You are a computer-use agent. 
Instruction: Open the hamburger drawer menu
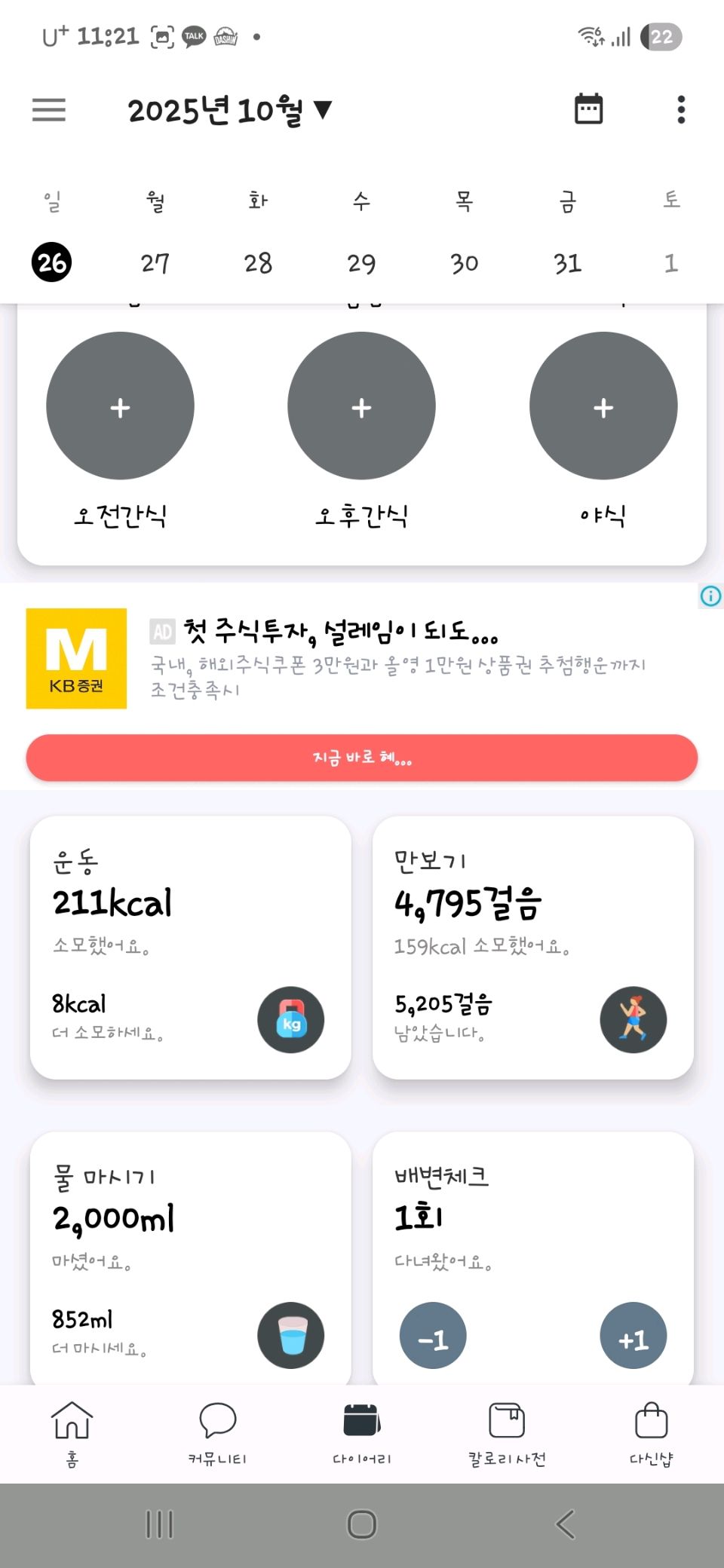tap(49, 110)
